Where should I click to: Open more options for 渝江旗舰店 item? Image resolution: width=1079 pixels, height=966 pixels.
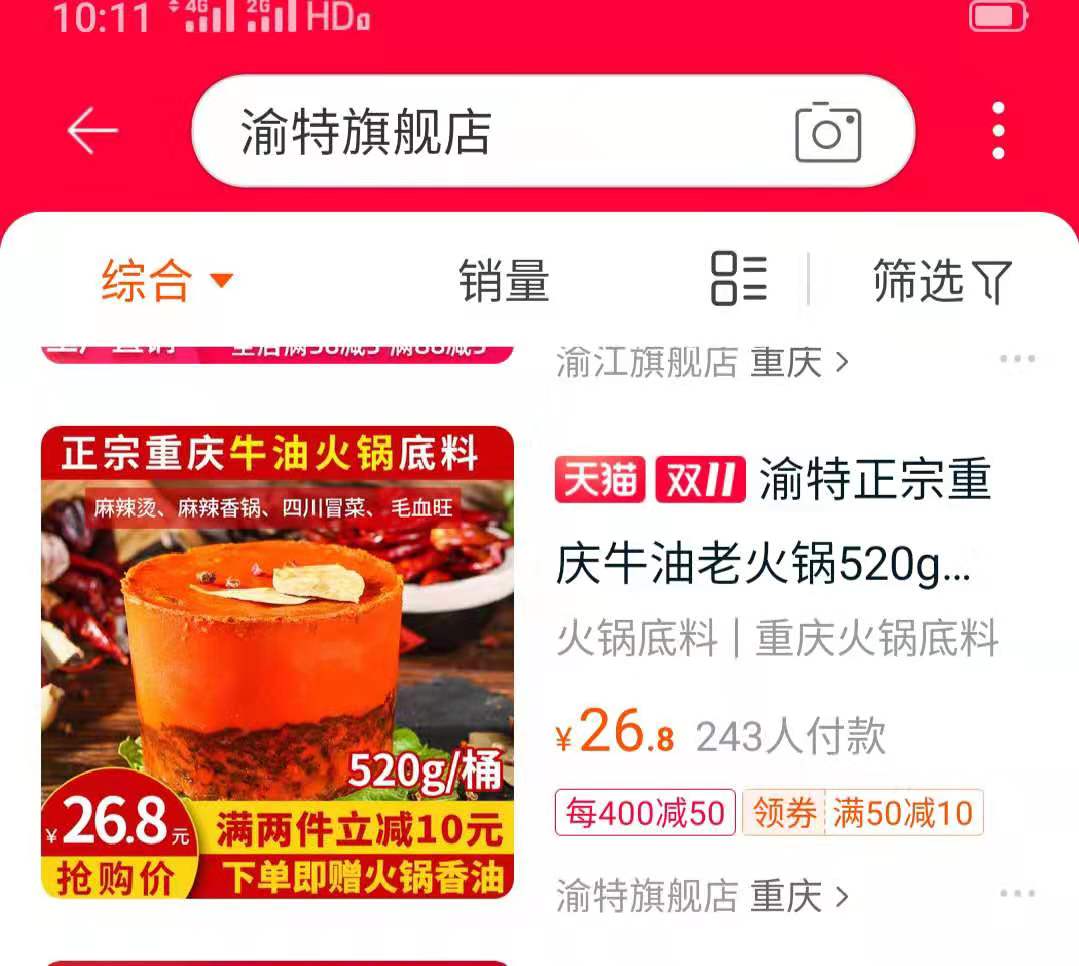(1017, 359)
